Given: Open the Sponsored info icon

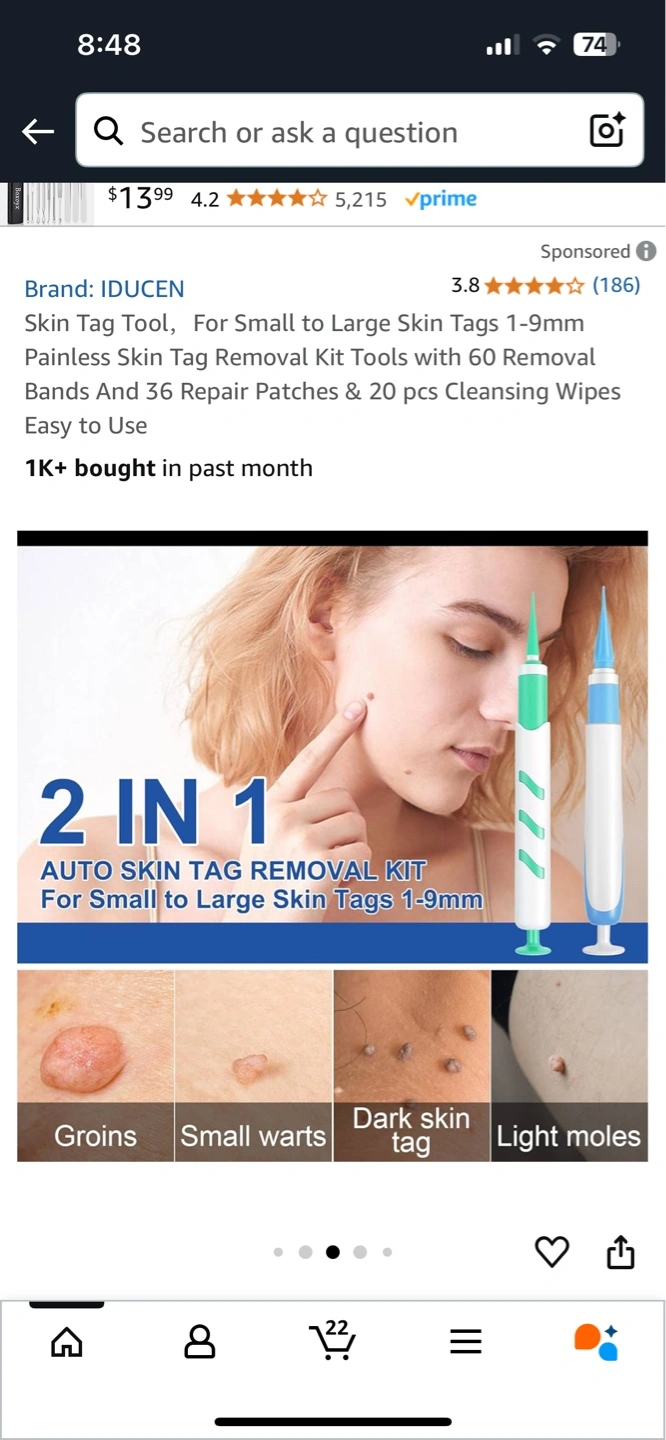Looking at the screenshot, I should click(647, 251).
